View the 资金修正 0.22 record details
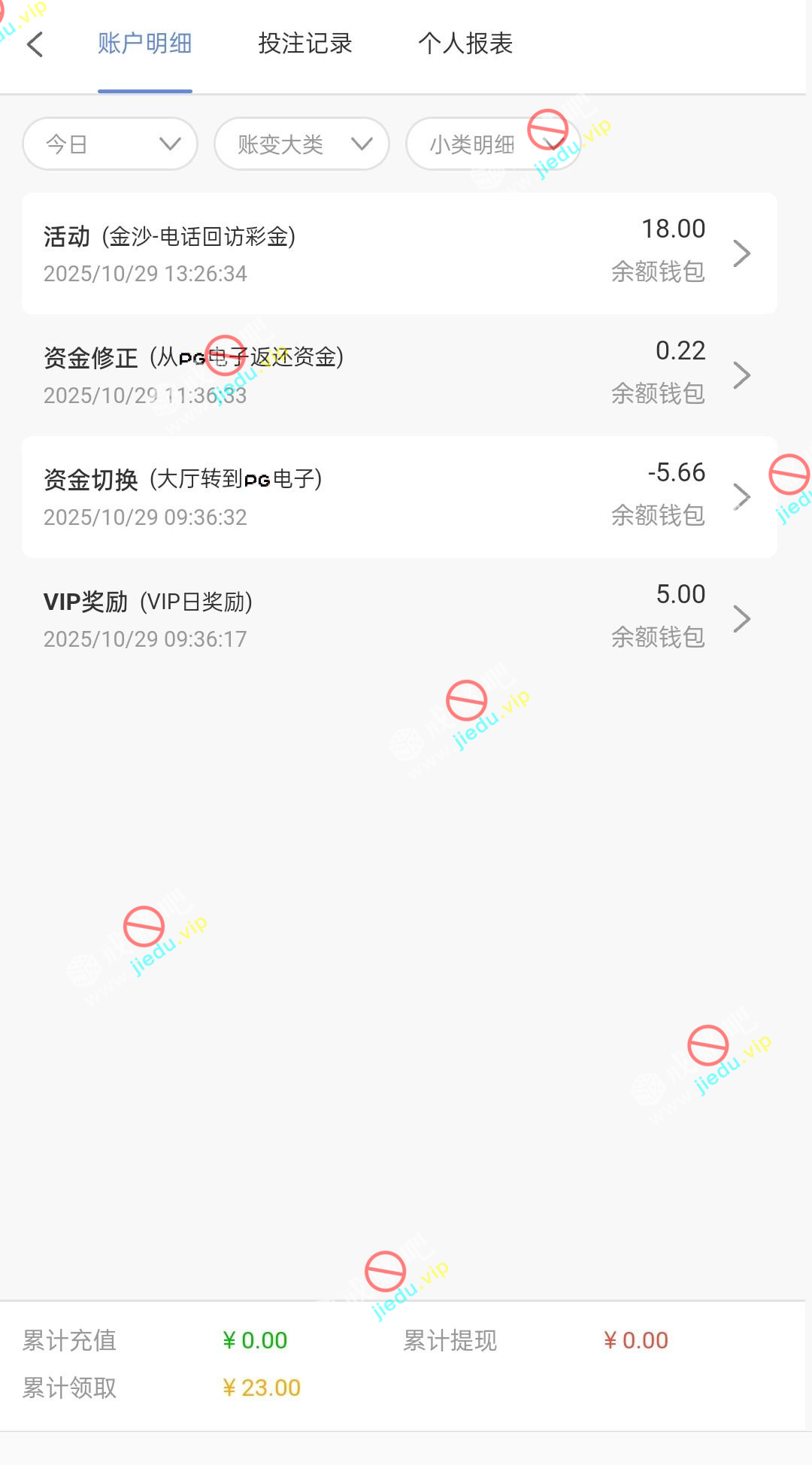The width and height of the screenshot is (812, 1465). (398, 375)
